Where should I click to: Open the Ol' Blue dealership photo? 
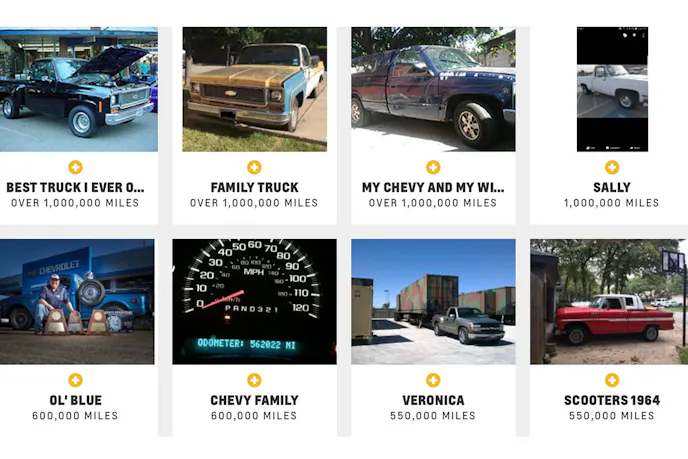[x=77, y=301]
